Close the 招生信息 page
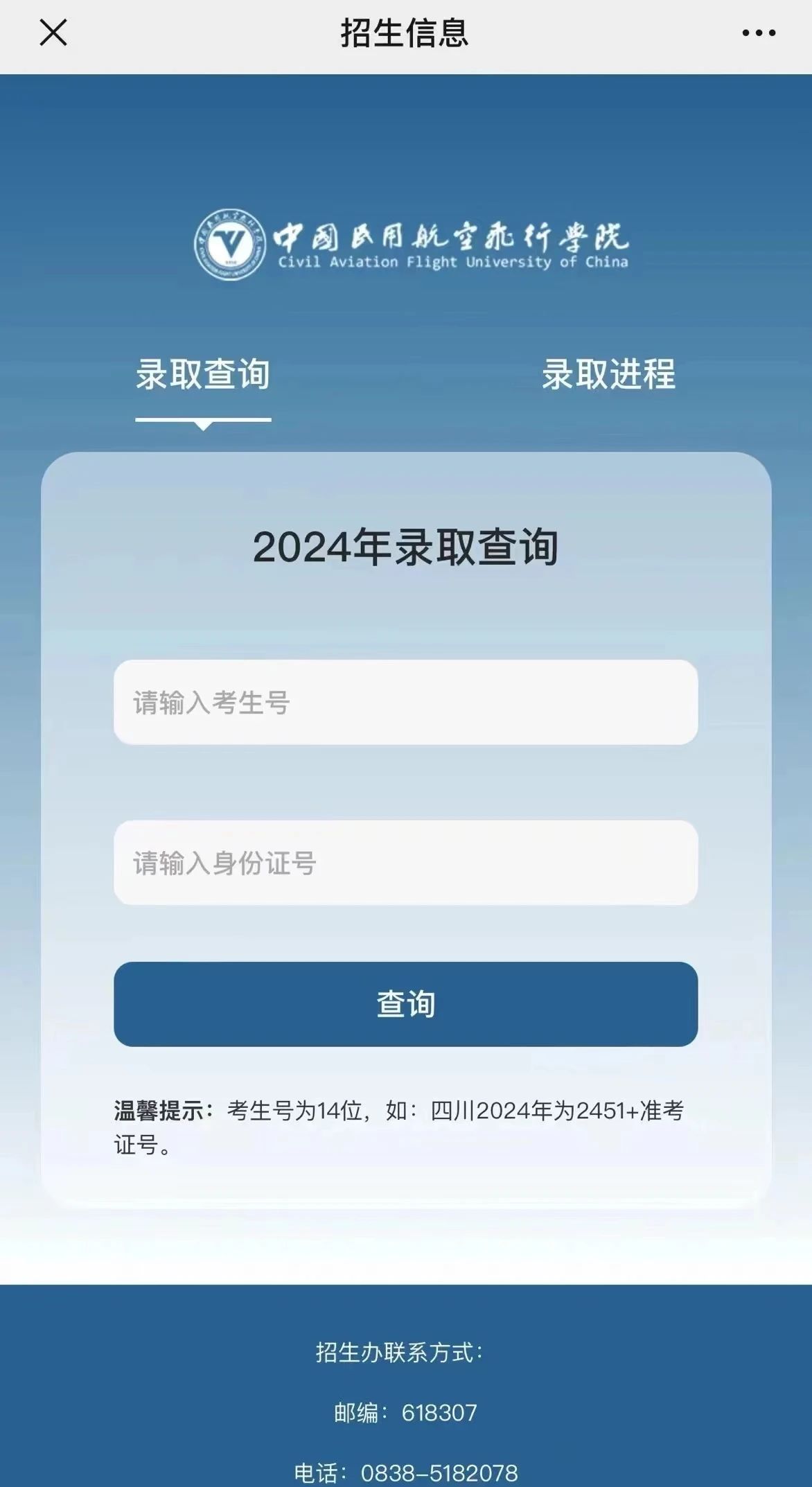This screenshot has height=1487, width=812. click(x=53, y=33)
